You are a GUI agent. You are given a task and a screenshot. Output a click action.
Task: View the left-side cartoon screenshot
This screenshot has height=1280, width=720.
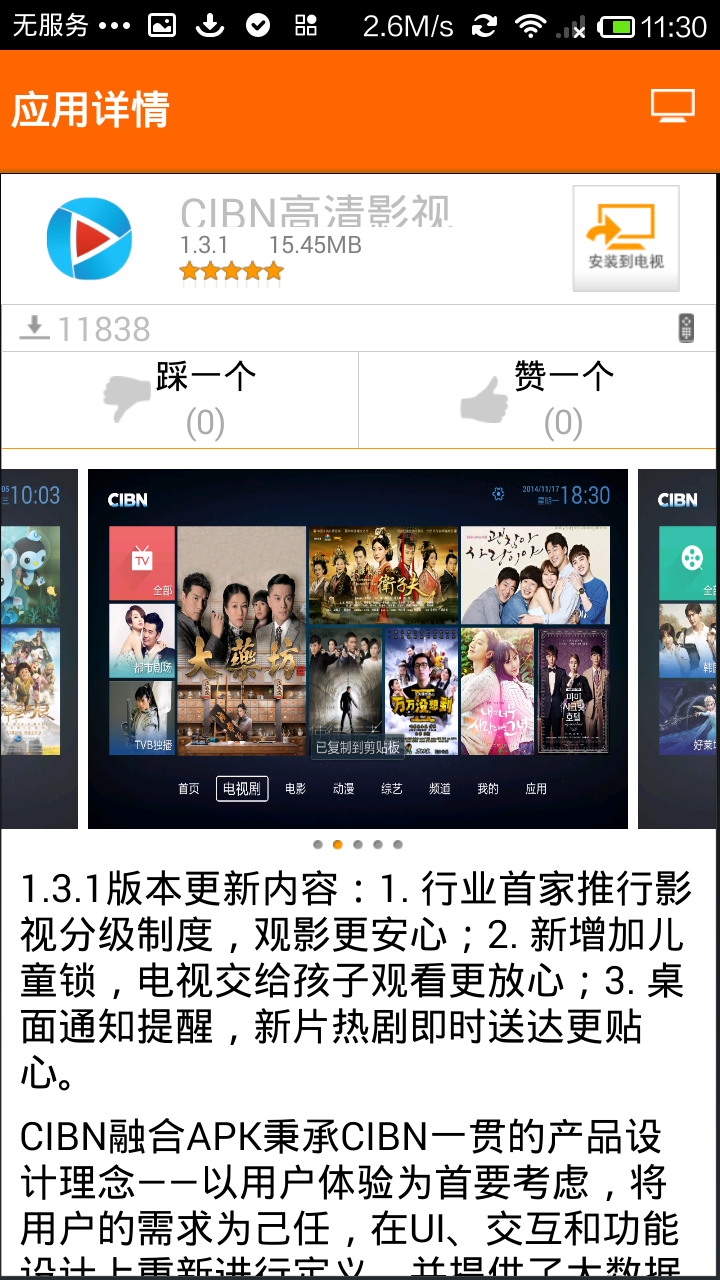[x=38, y=648]
